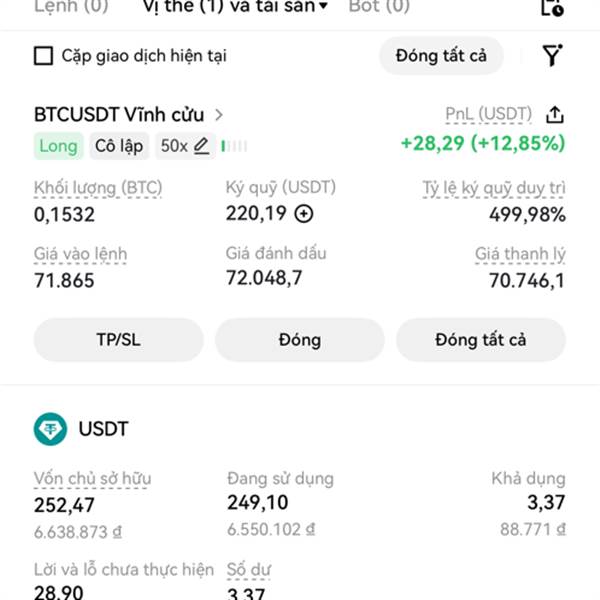Switch to the Lệnh (0) tab
The image size is (600, 600).
[70, 7]
